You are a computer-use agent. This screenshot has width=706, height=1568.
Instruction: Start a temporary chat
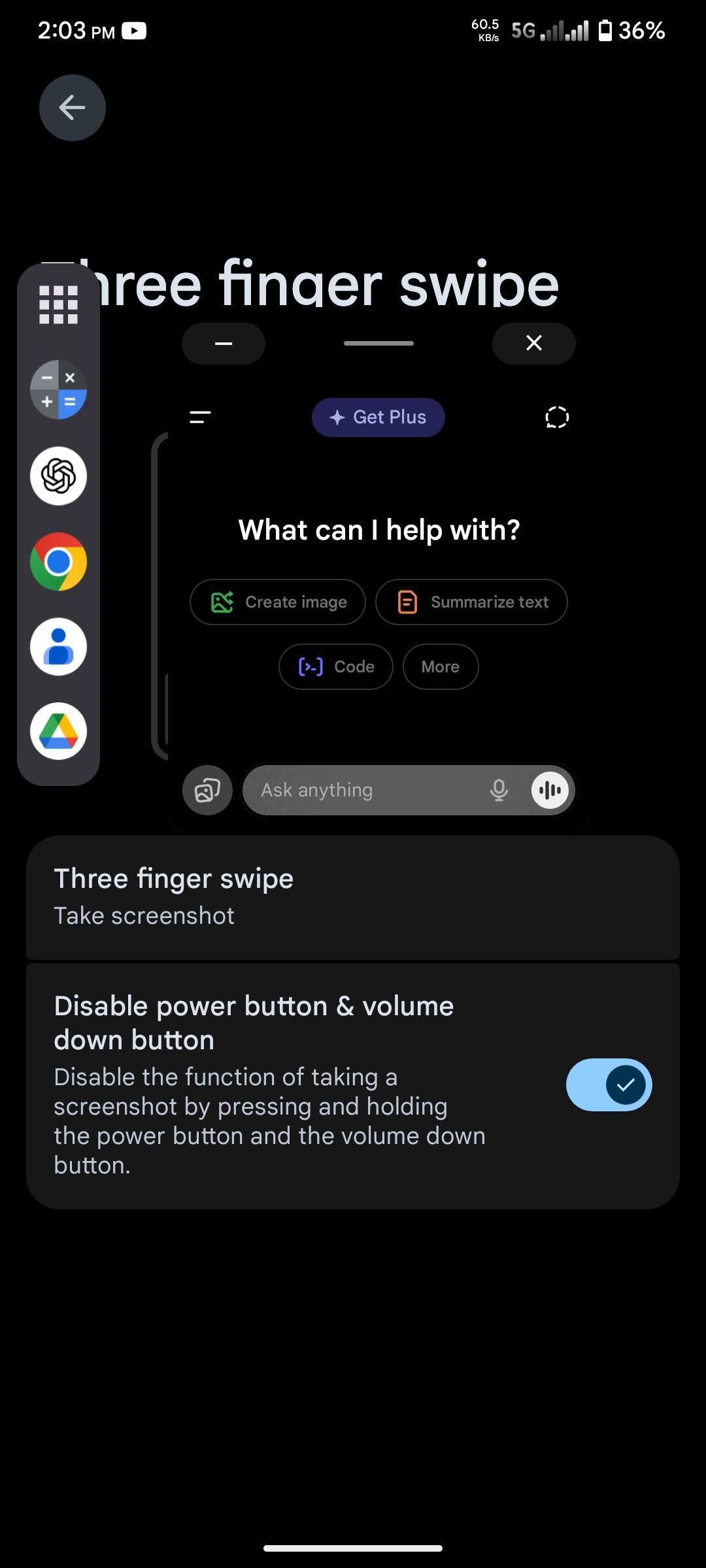pyautogui.click(x=557, y=417)
